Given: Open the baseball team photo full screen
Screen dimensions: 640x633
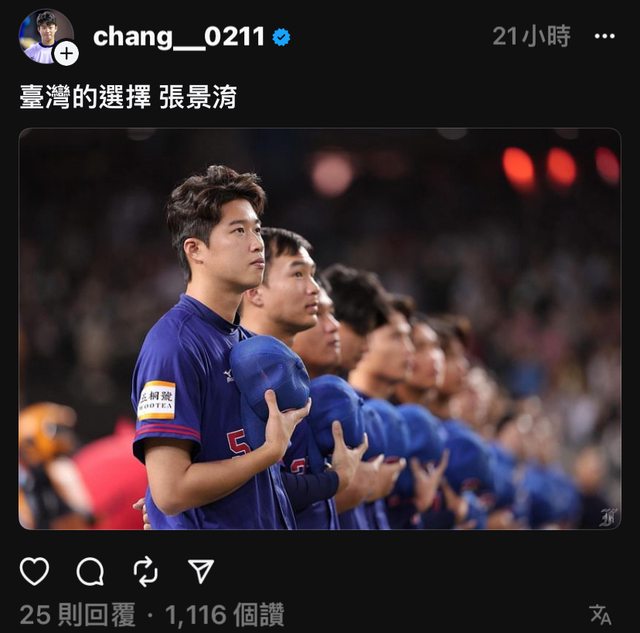Looking at the screenshot, I should [x=320, y=329].
